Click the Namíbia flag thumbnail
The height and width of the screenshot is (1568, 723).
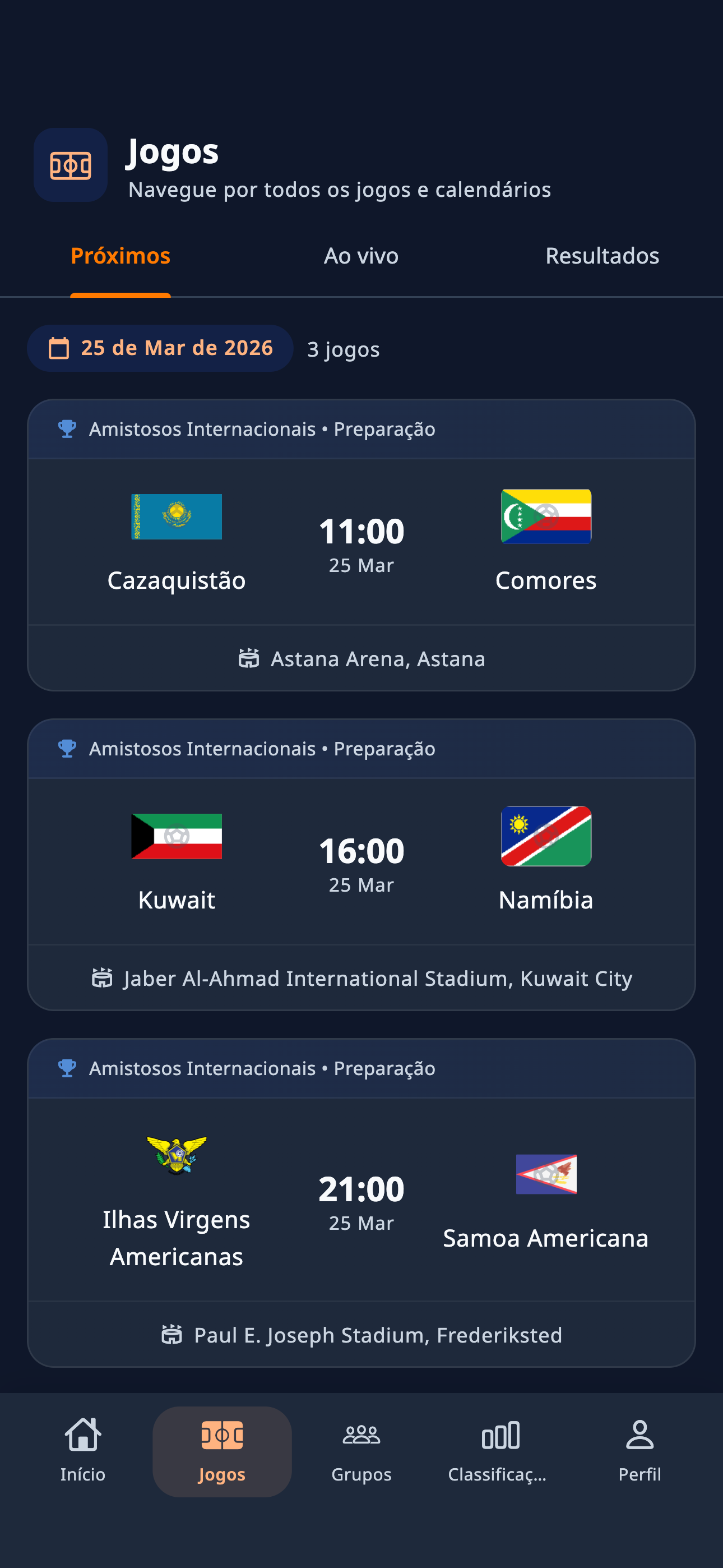pyautogui.click(x=545, y=836)
